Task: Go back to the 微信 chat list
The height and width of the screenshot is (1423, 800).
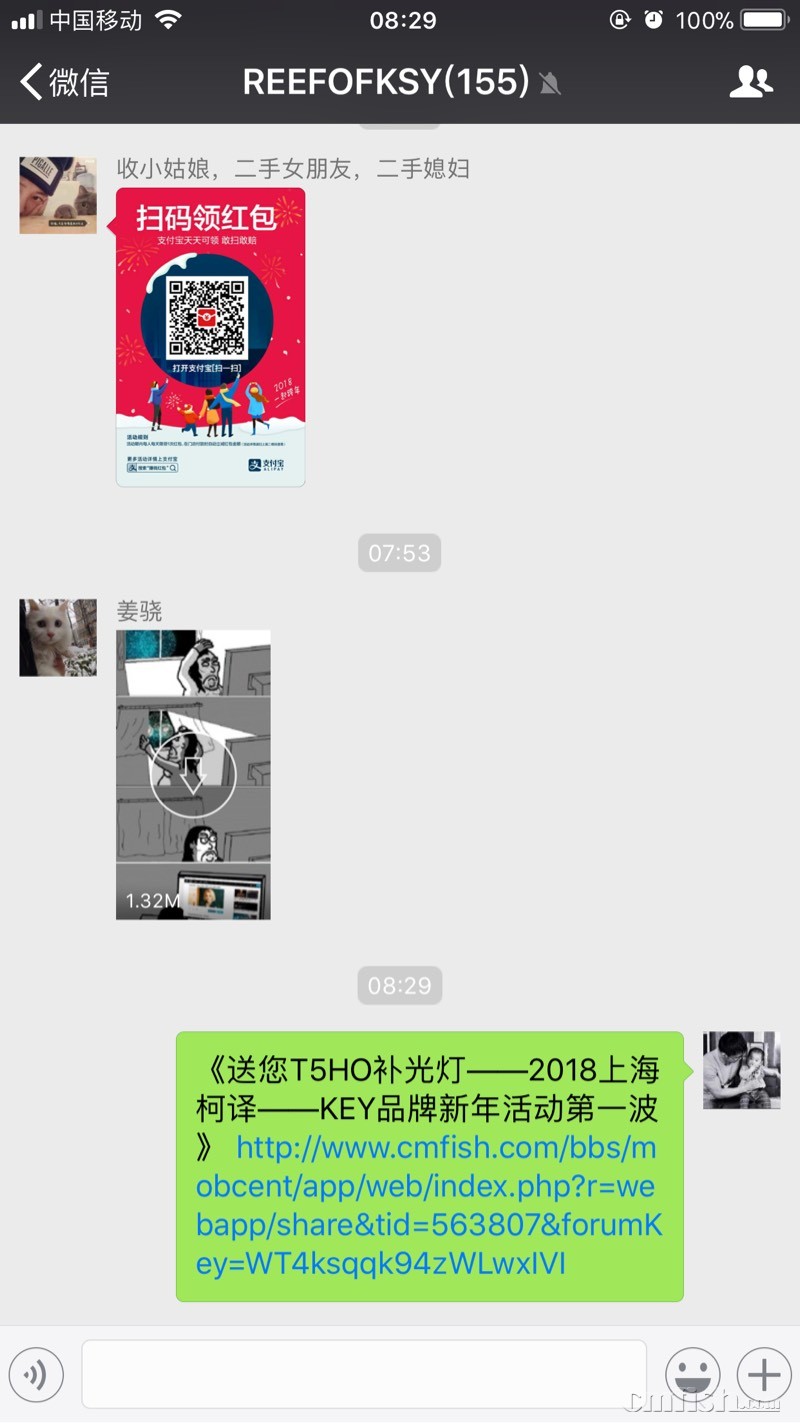Action: point(64,81)
